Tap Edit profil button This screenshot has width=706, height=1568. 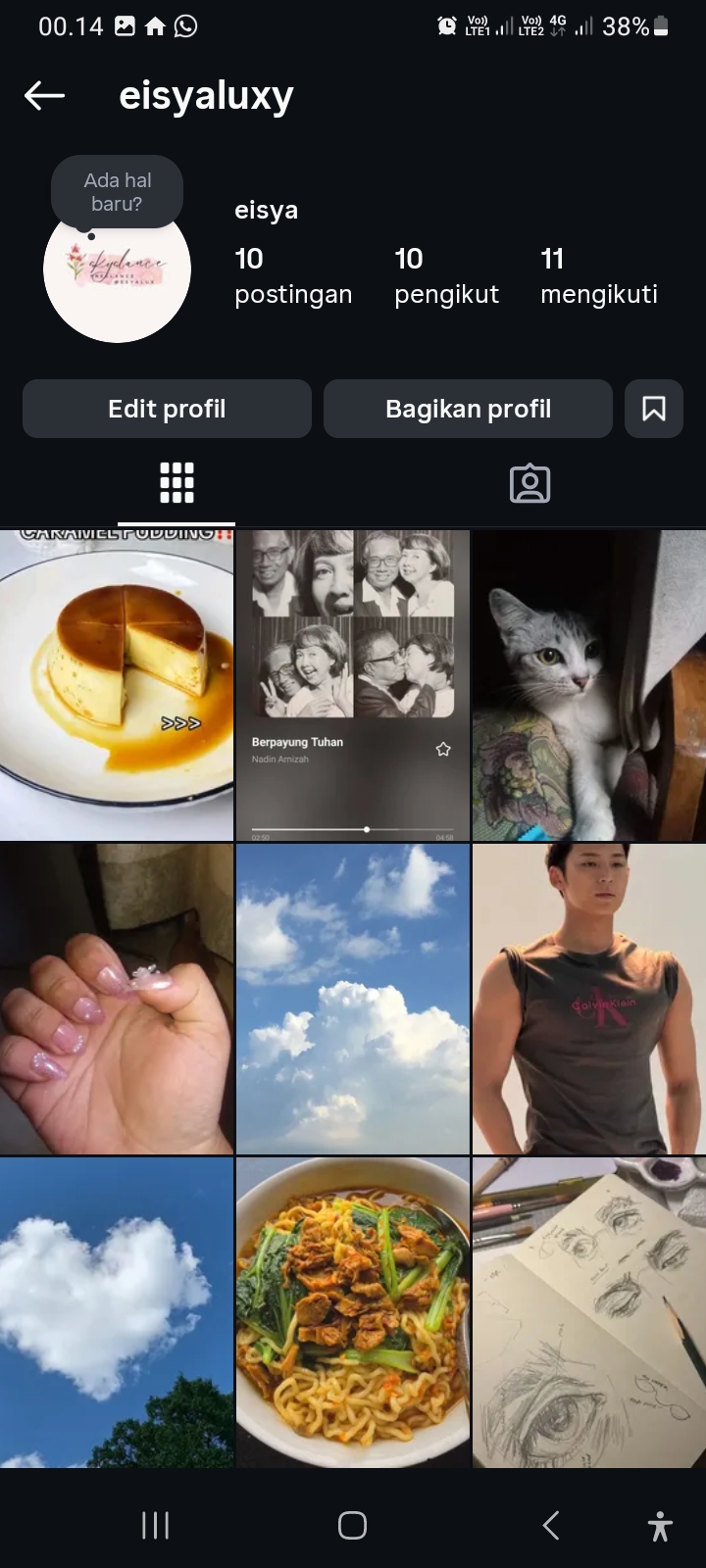pyautogui.click(x=167, y=409)
